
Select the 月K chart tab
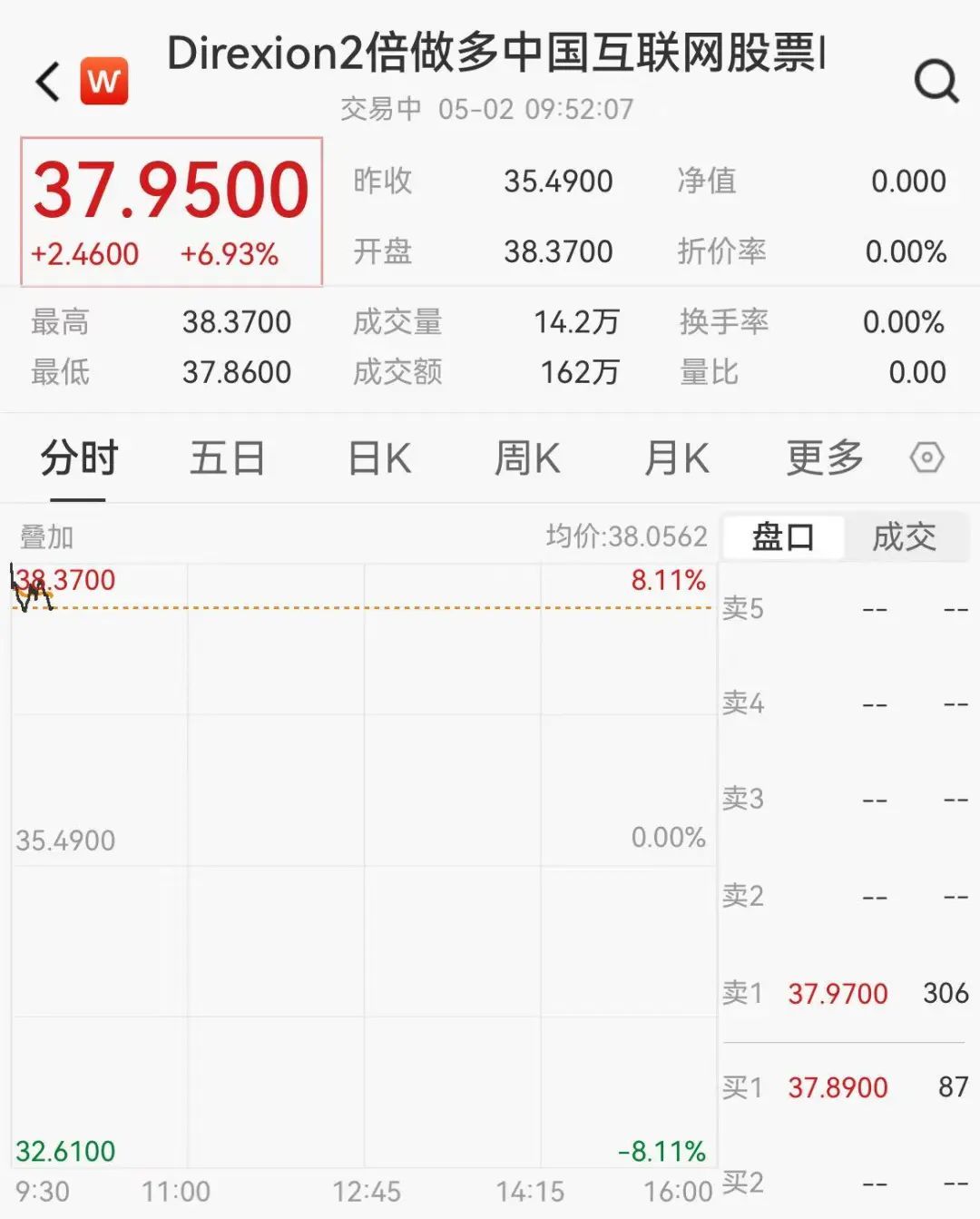(676, 458)
